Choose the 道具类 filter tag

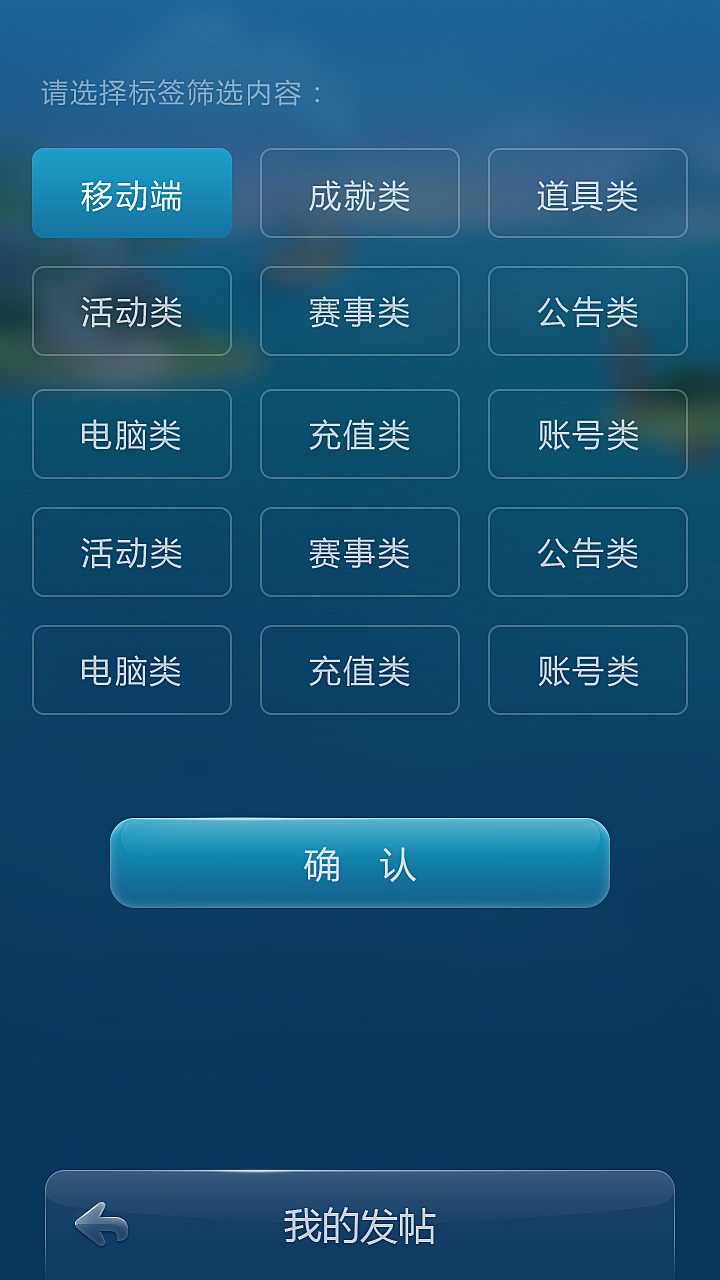(588, 193)
